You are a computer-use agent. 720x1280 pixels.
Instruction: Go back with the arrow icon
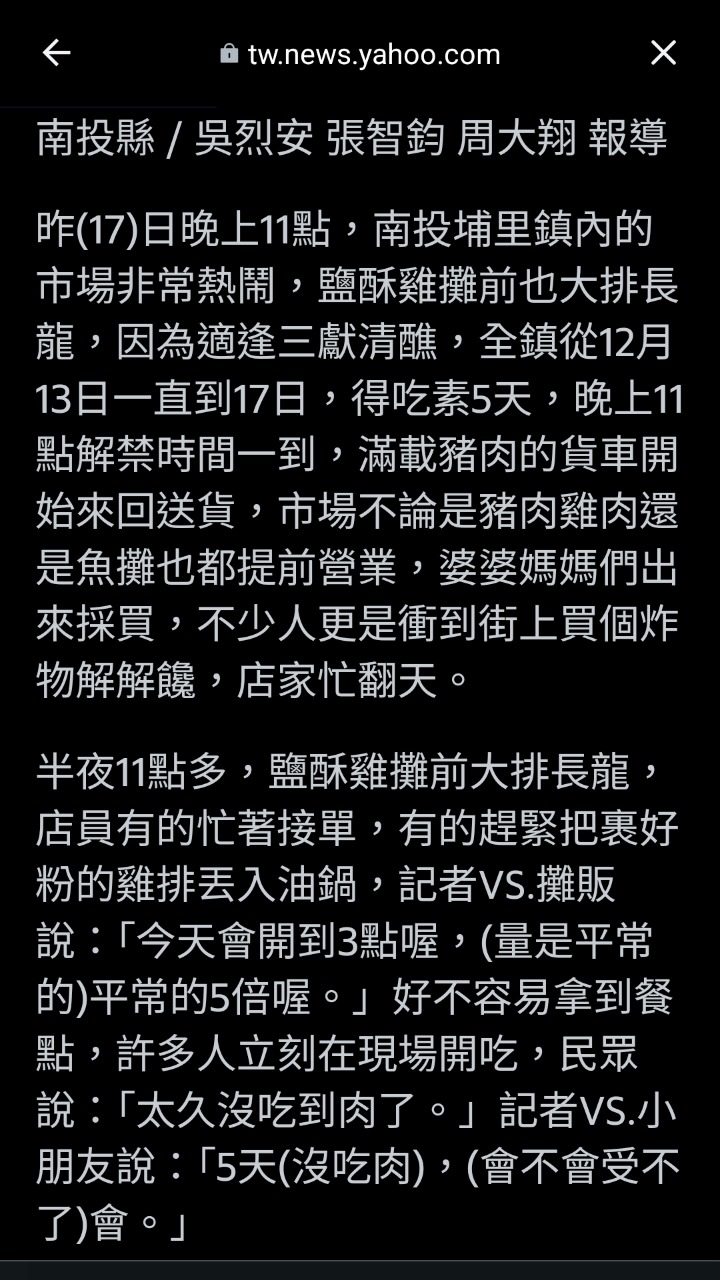coord(56,54)
